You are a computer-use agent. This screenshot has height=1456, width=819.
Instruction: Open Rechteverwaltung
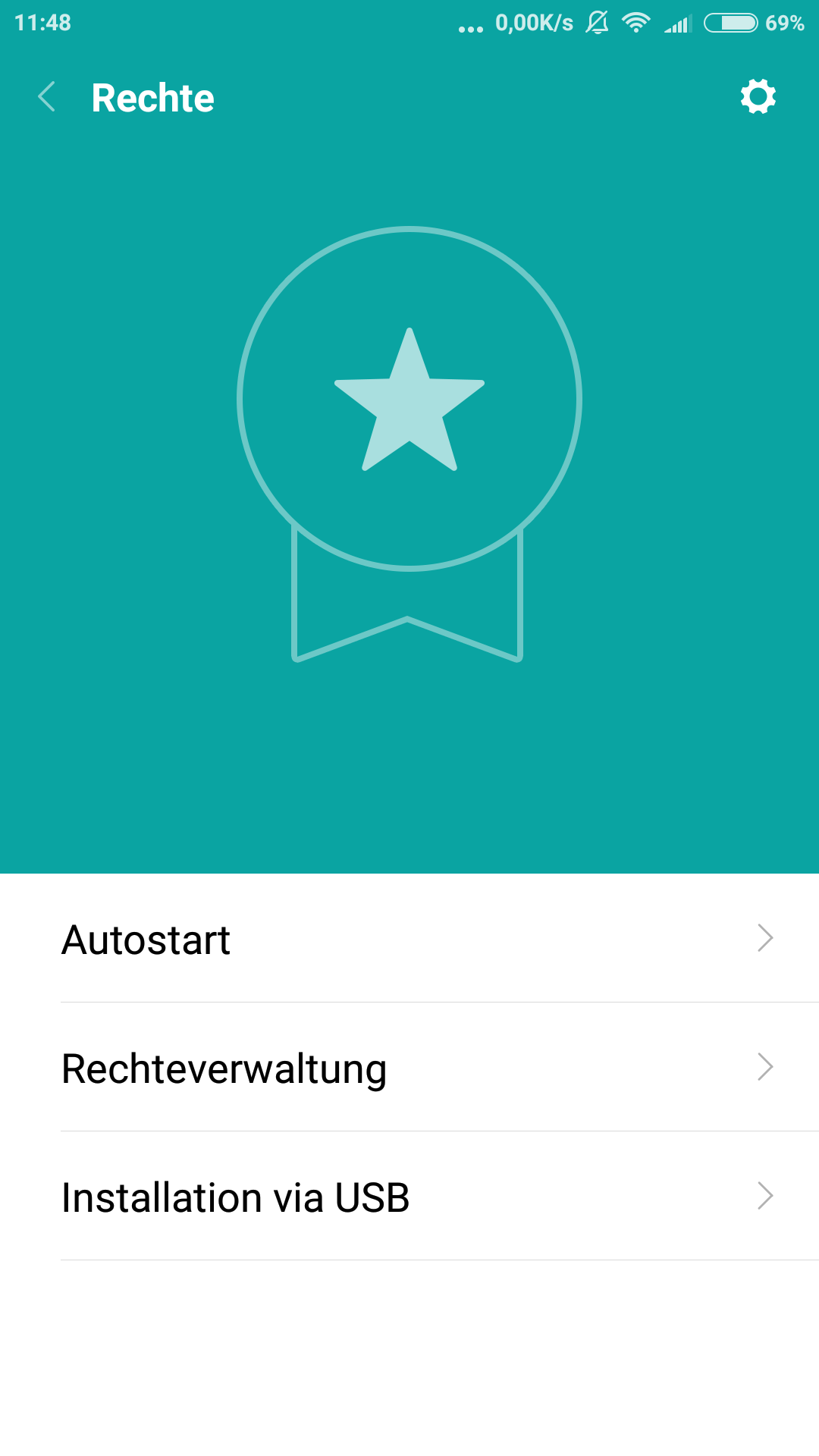pos(409,1067)
